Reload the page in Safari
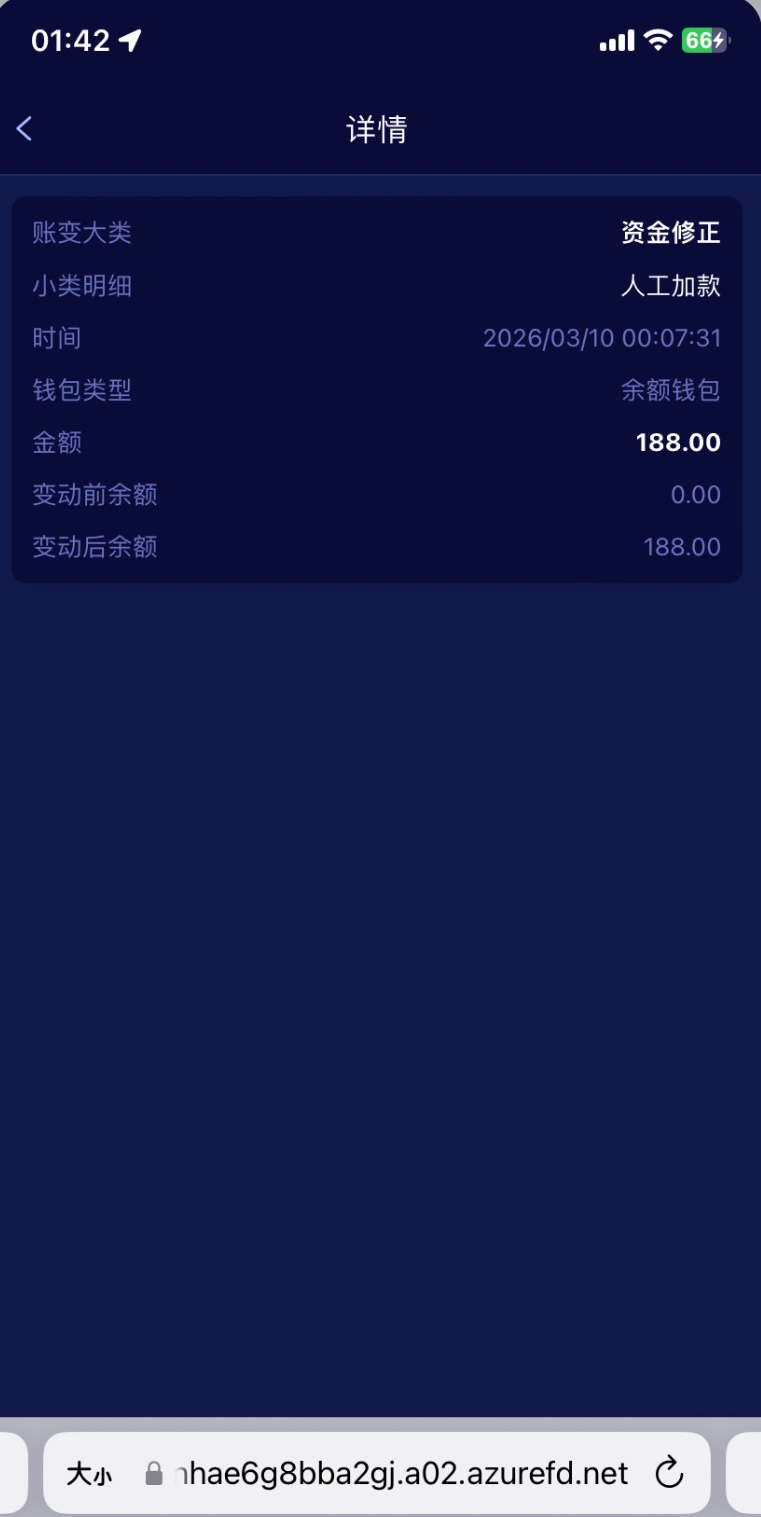 [x=668, y=1473]
